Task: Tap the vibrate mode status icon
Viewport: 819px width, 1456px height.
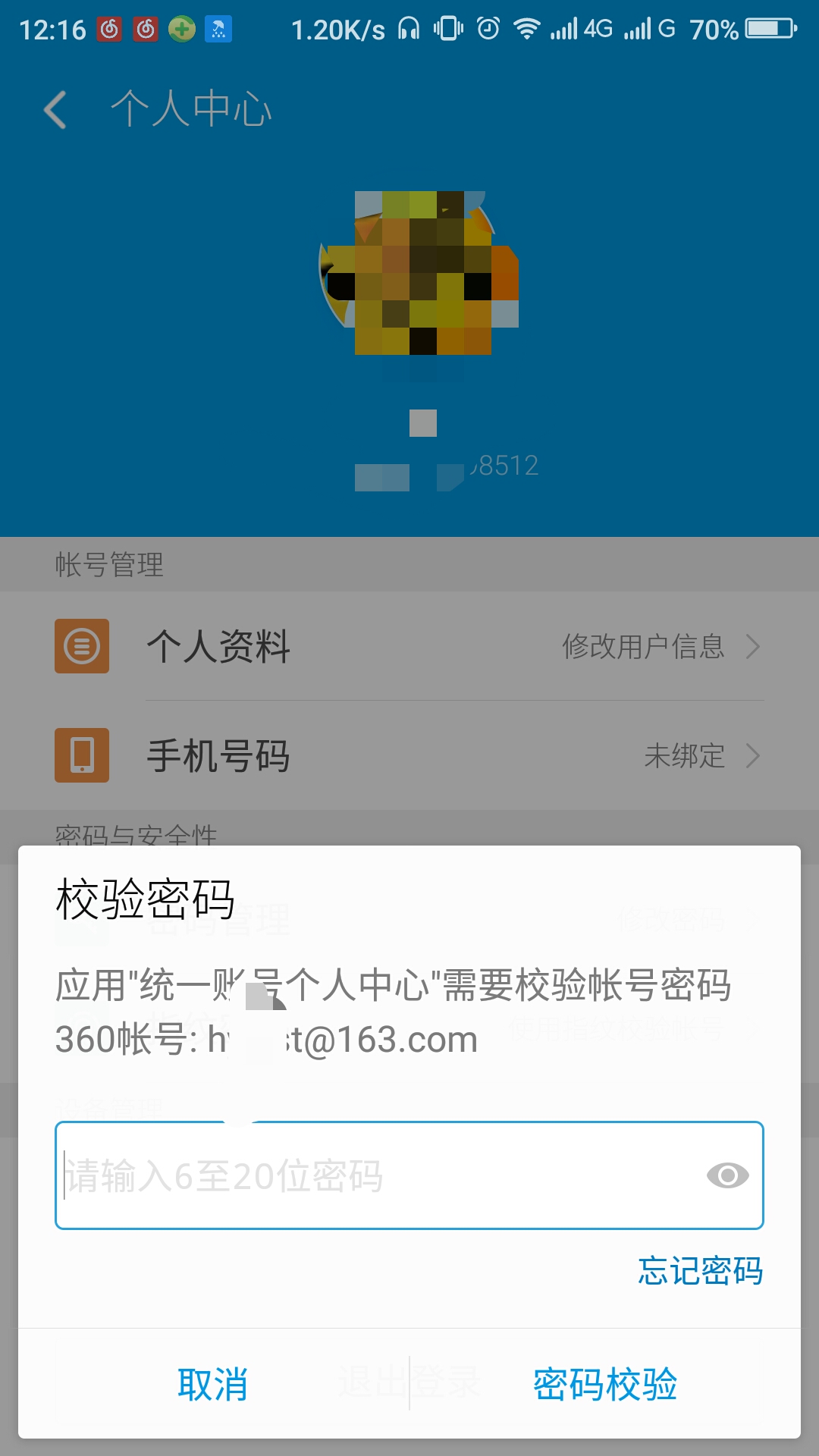Action: 447,29
